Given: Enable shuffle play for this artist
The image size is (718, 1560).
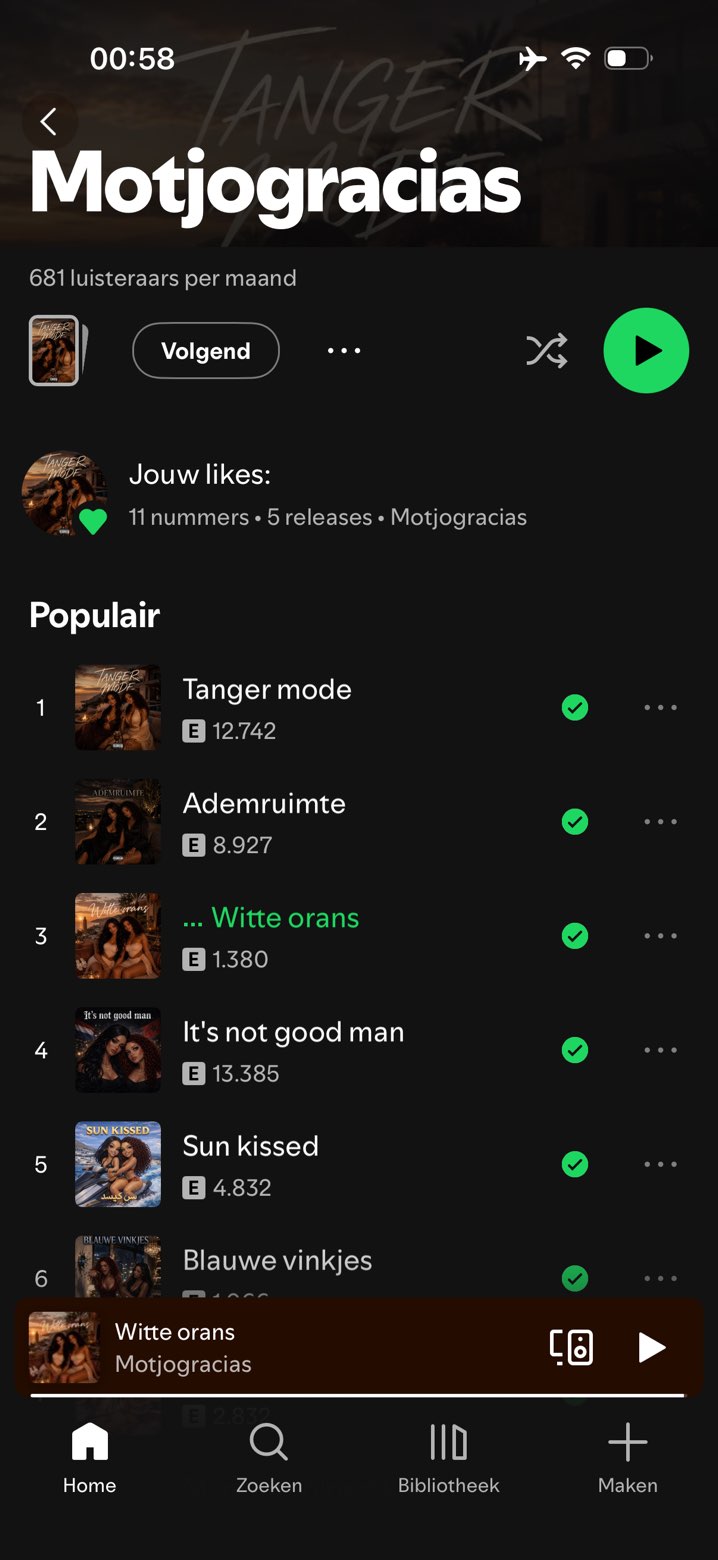Looking at the screenshot, I should pos(547,351).
